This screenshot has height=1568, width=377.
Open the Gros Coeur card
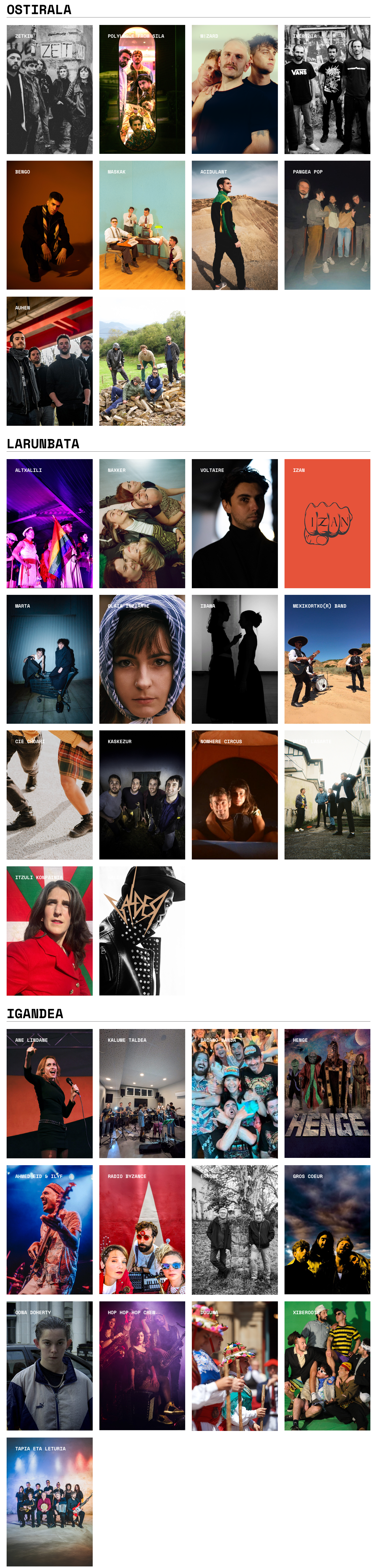pos(327,1230)
